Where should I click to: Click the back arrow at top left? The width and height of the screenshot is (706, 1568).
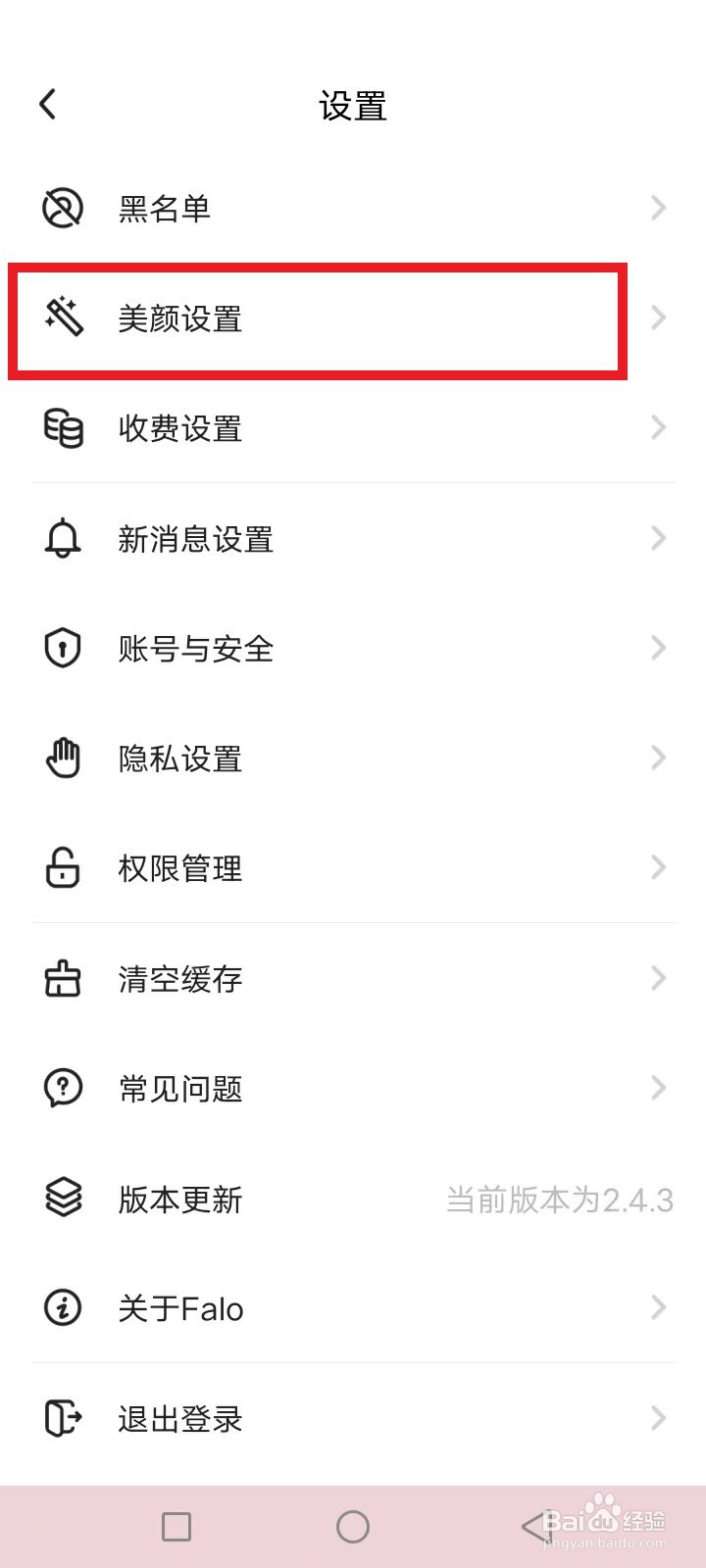coord(48,103)
